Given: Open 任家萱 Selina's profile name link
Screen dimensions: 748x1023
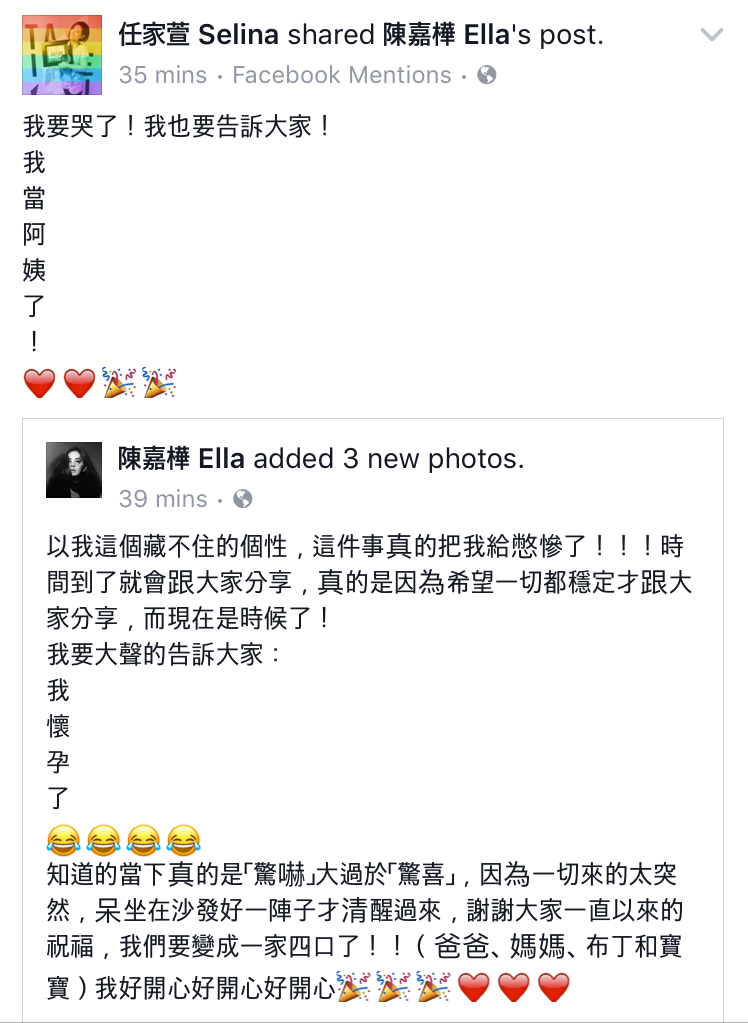Looking at the screenshot, I should tap(198, 35).
